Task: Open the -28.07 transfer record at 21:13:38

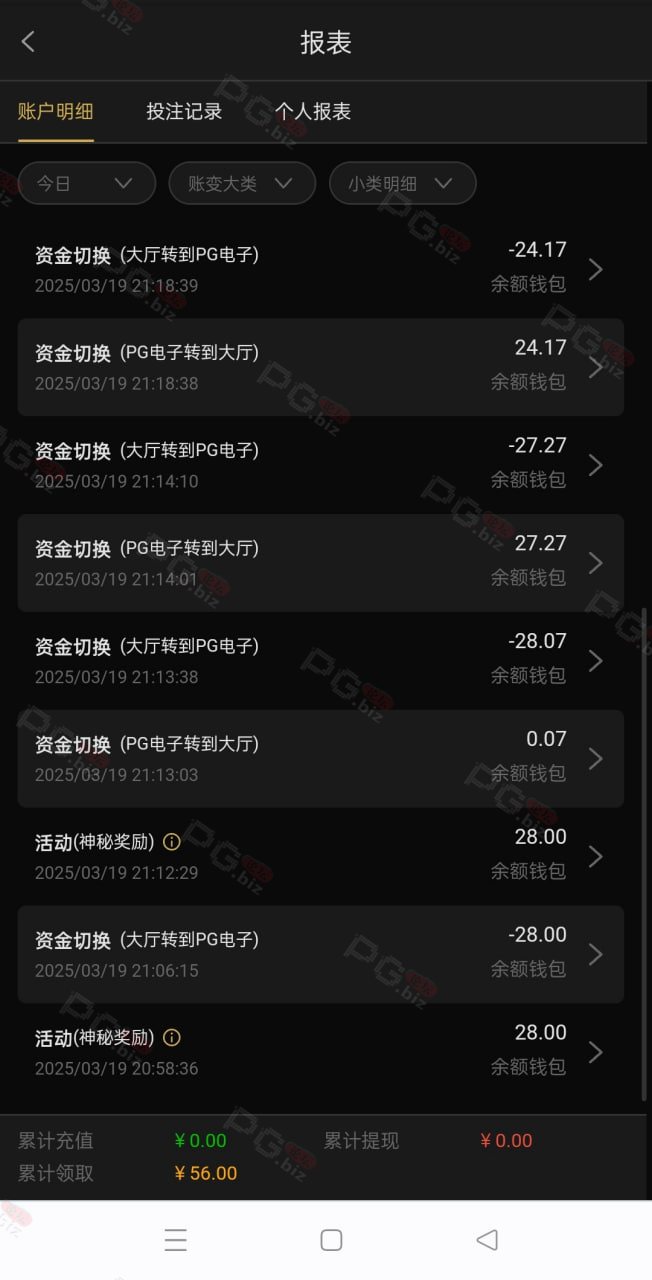Action: [x=321, y=661]
